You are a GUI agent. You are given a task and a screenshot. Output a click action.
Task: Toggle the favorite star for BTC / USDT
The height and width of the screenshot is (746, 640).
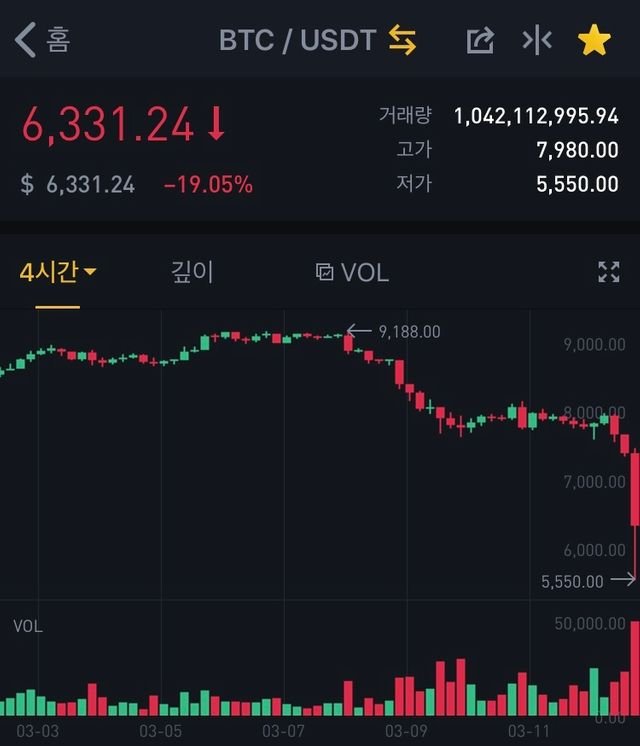[x=594, y=41]
